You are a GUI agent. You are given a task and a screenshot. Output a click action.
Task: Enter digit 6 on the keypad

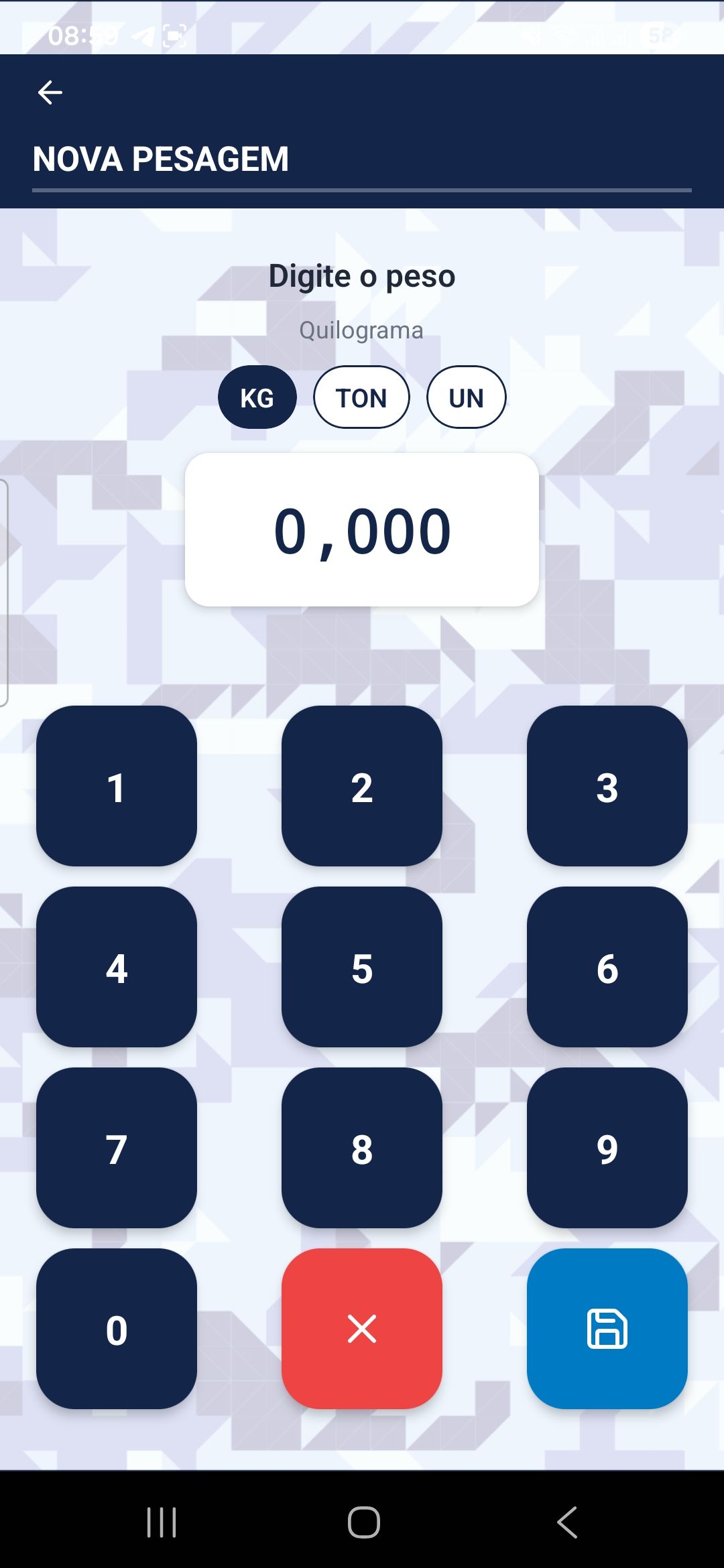pyautogui.click(x=607, y=967)
